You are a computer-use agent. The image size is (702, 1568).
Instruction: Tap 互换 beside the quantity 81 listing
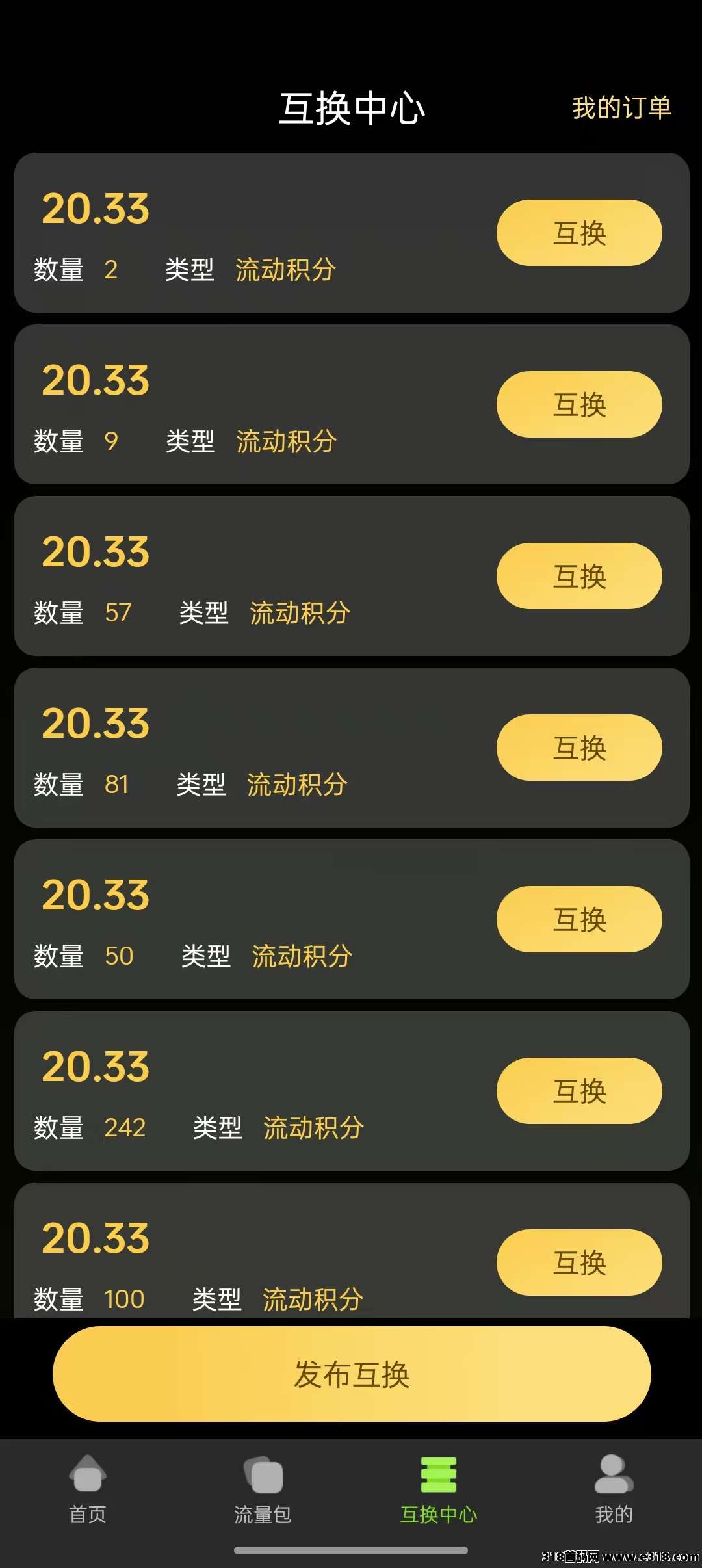tap(579, 748)
